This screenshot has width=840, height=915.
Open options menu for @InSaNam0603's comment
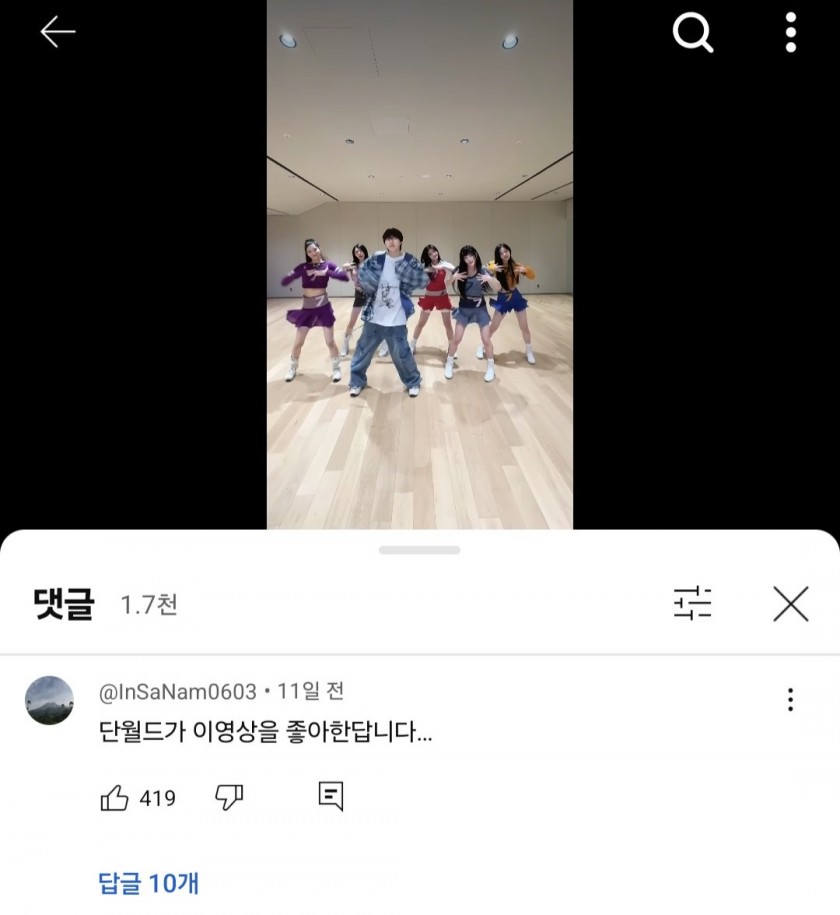pos(790,700)
